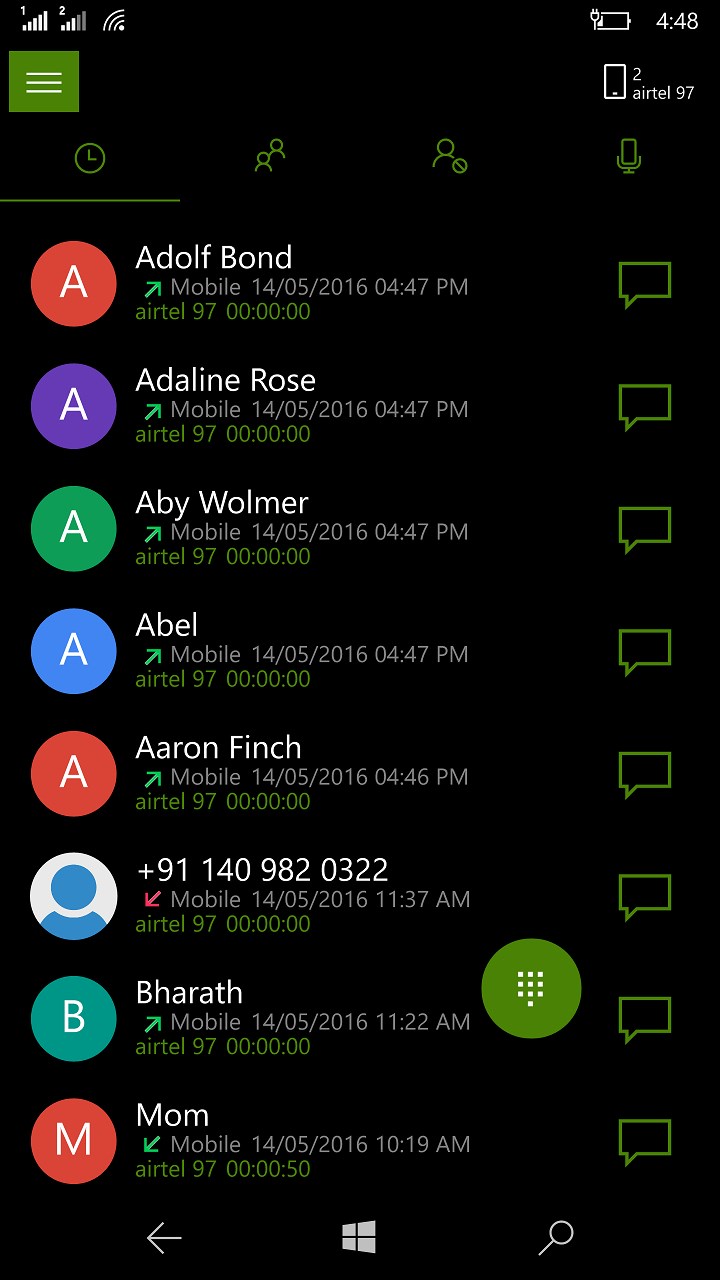720x1280 pixels.
Task: Message Mom with the chat icon
Action: (644, 1142)
